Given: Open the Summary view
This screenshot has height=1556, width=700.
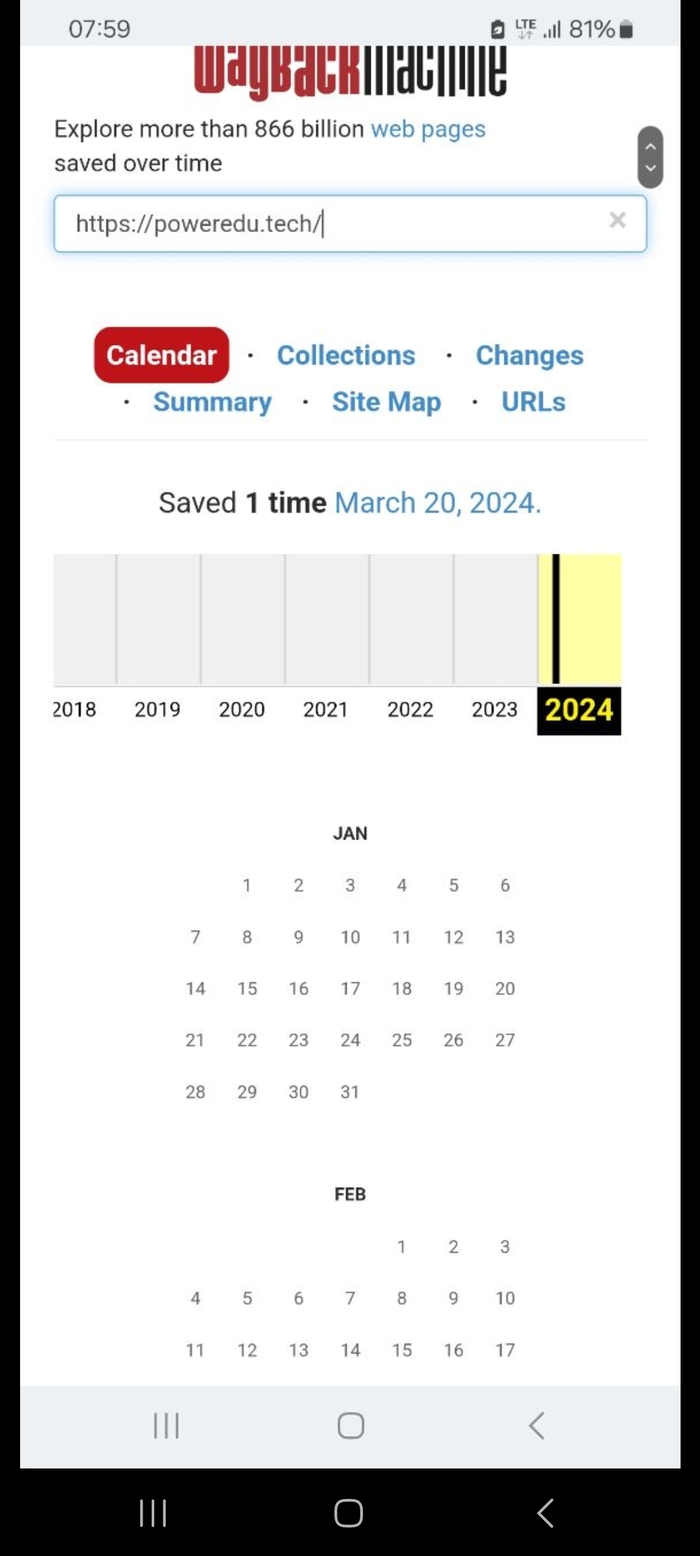Looking at the screenshot, I should tap(212, 402).
